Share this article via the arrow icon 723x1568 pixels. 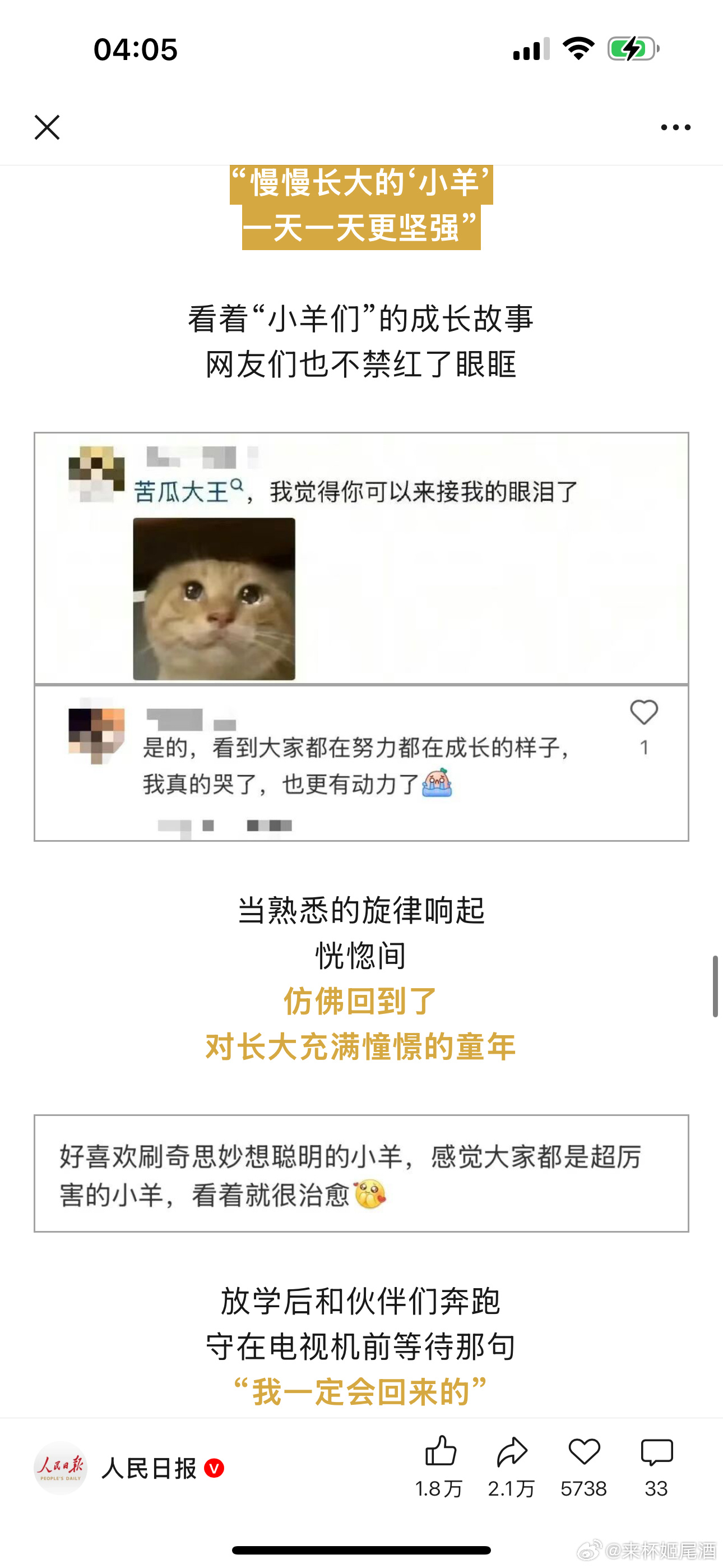click(511, 1453)
